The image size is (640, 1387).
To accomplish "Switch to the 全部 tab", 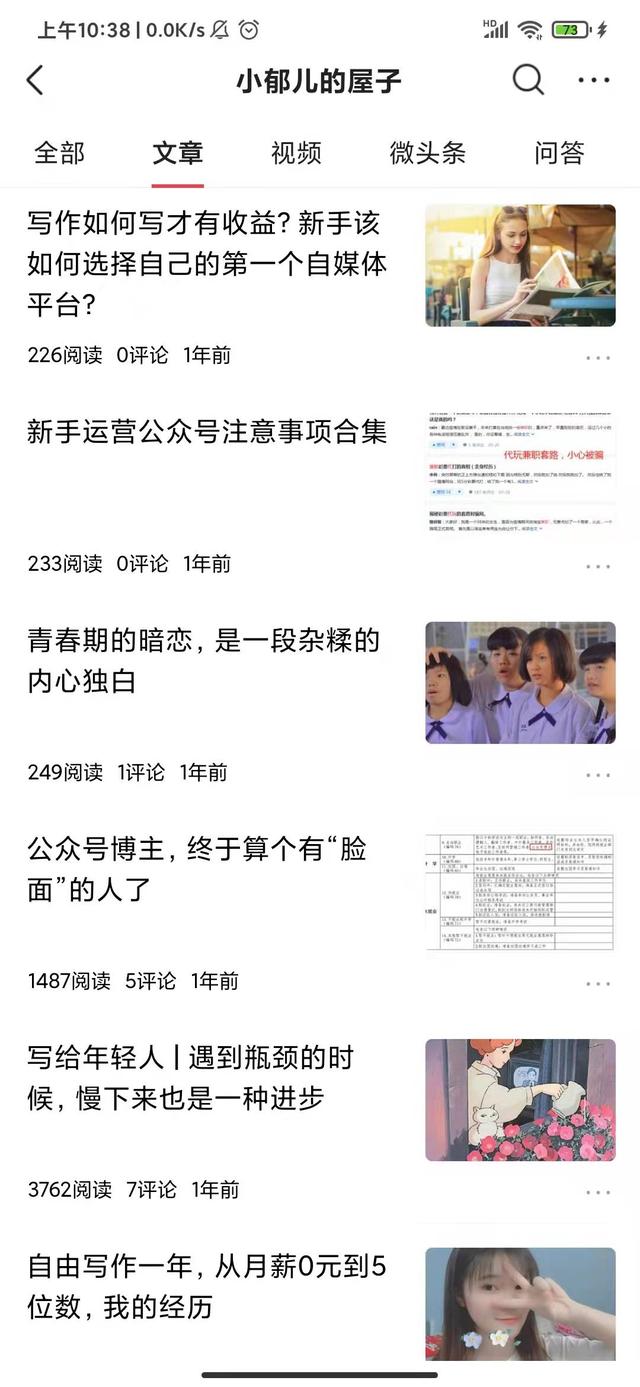I will coord(59,153).
